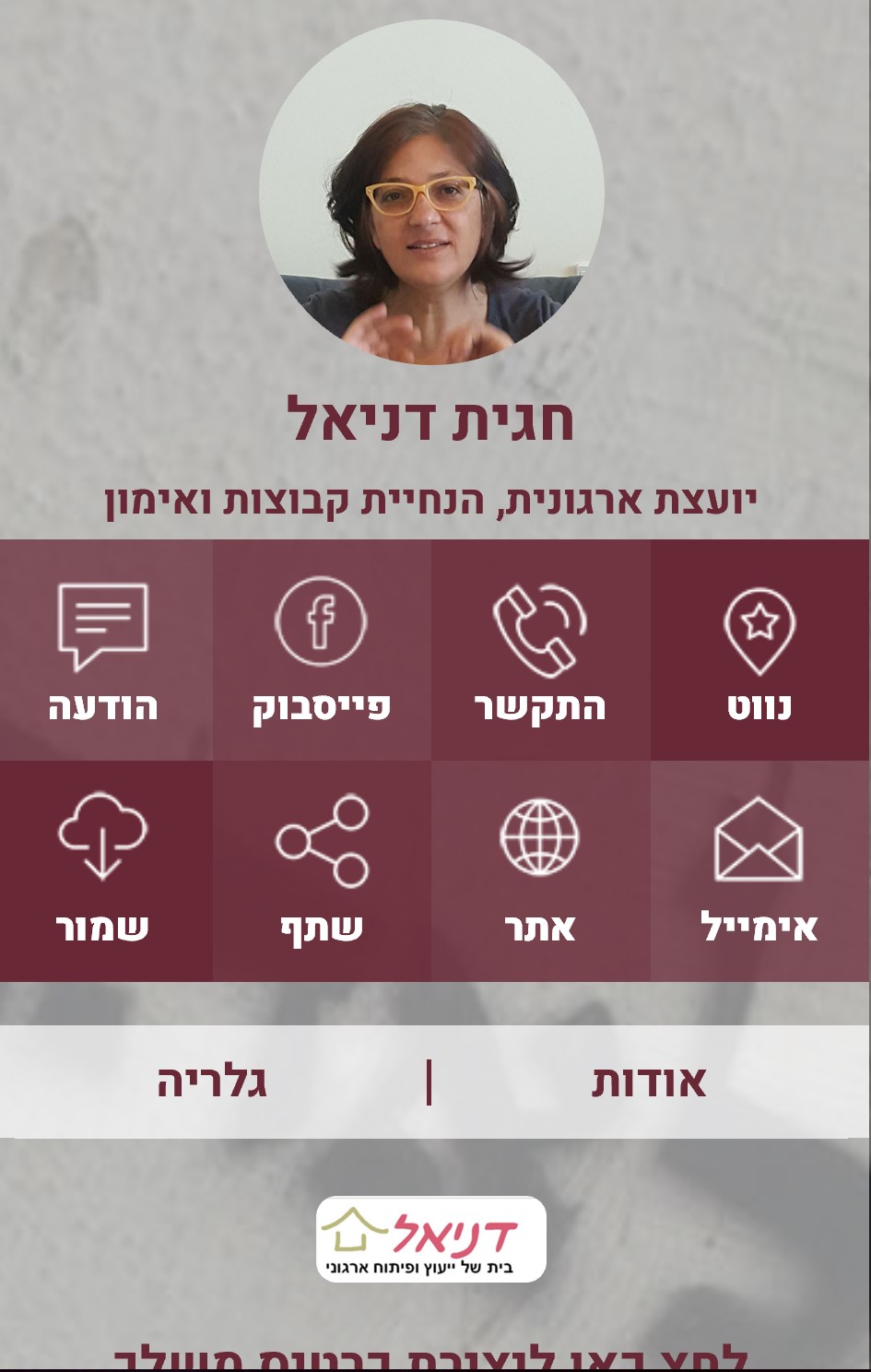Share this card with שתף
The image size is (871, 1372).
[x=322, y=871]
